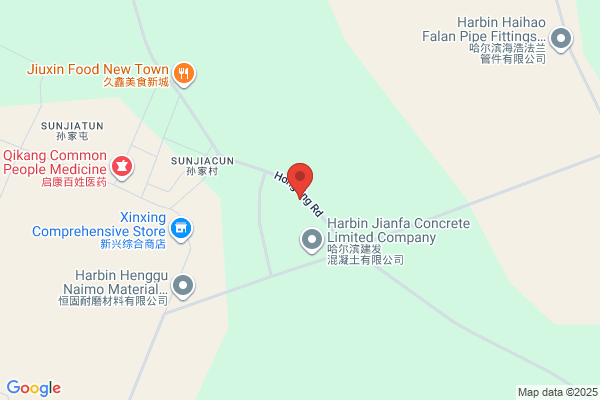This screenshot has width=600, height=400.
Task: Select Harbin Haihao Falan Pipe Fittings pin
Action: [x=561, y=39]
